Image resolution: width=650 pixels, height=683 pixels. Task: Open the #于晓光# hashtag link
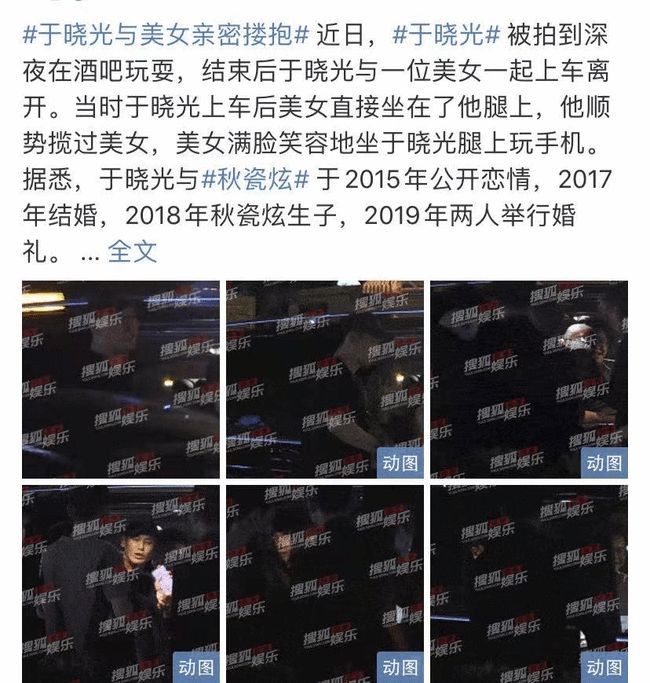(x=445, y=35)
